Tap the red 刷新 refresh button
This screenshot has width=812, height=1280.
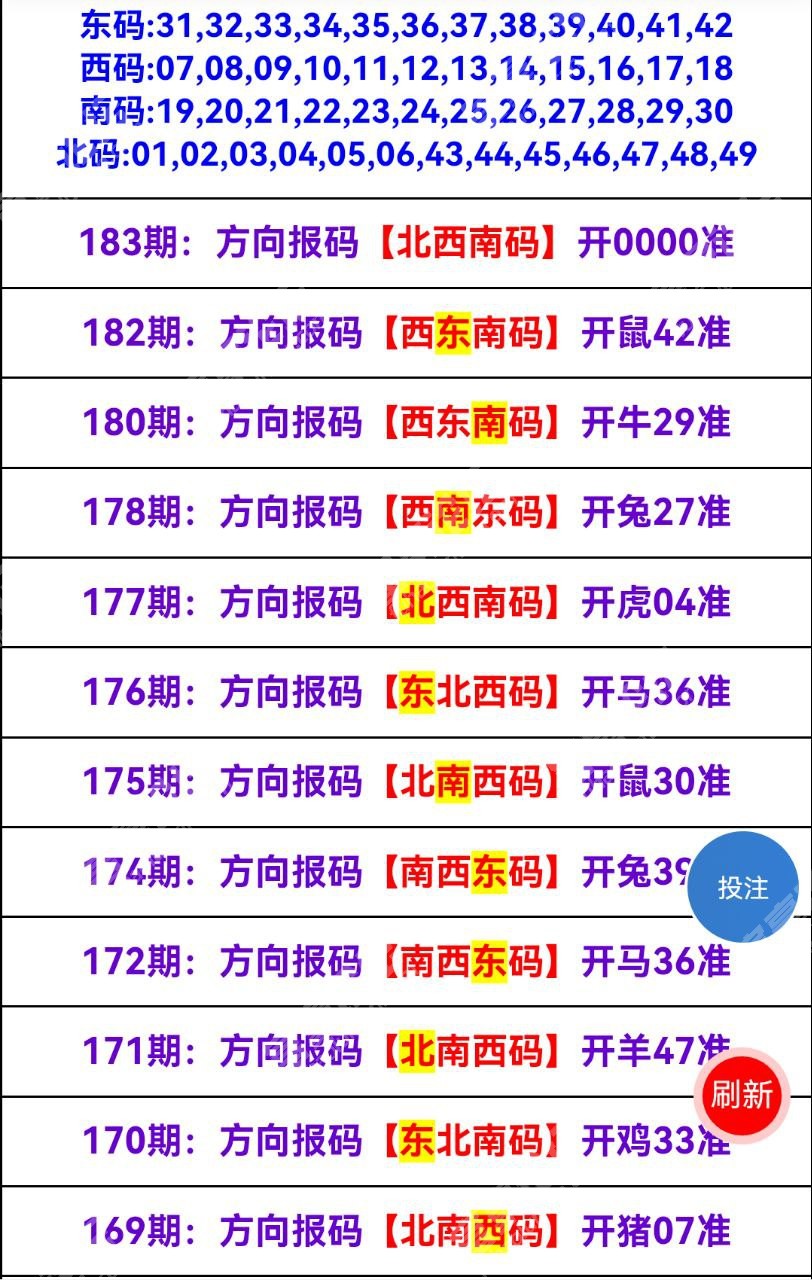pos(742,1095)
